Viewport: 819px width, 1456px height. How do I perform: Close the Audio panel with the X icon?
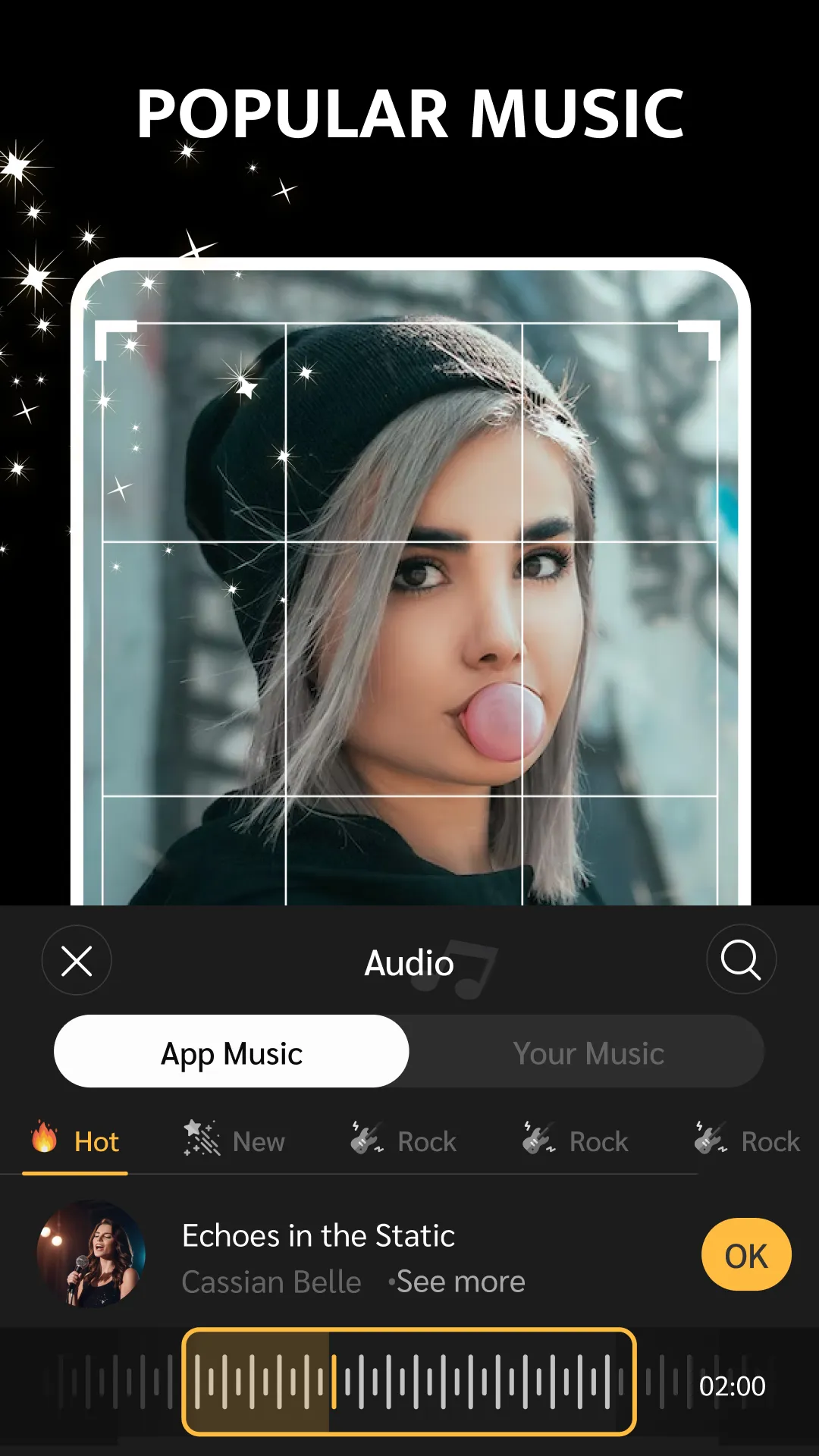point(76,961)
